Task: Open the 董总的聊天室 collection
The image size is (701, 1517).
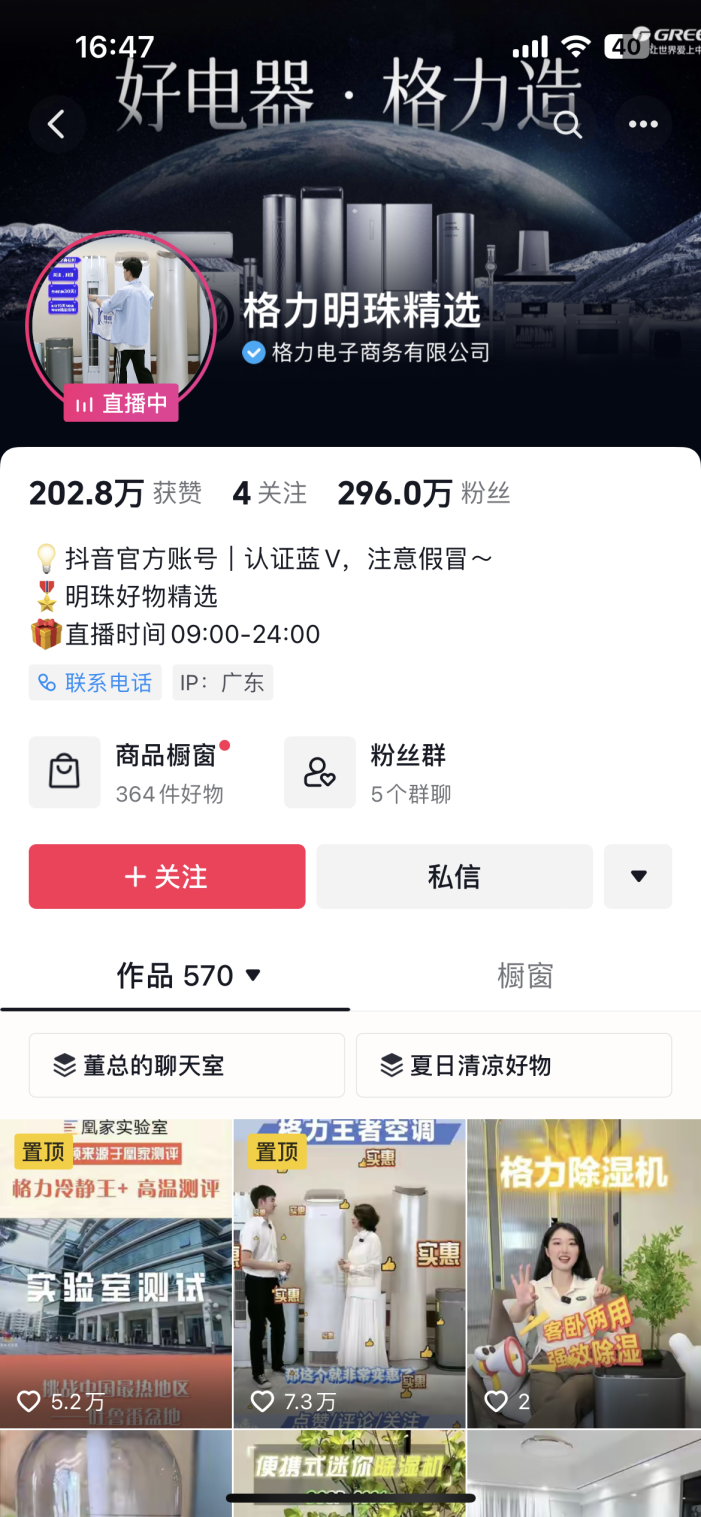Action: tap(187, 1066)
